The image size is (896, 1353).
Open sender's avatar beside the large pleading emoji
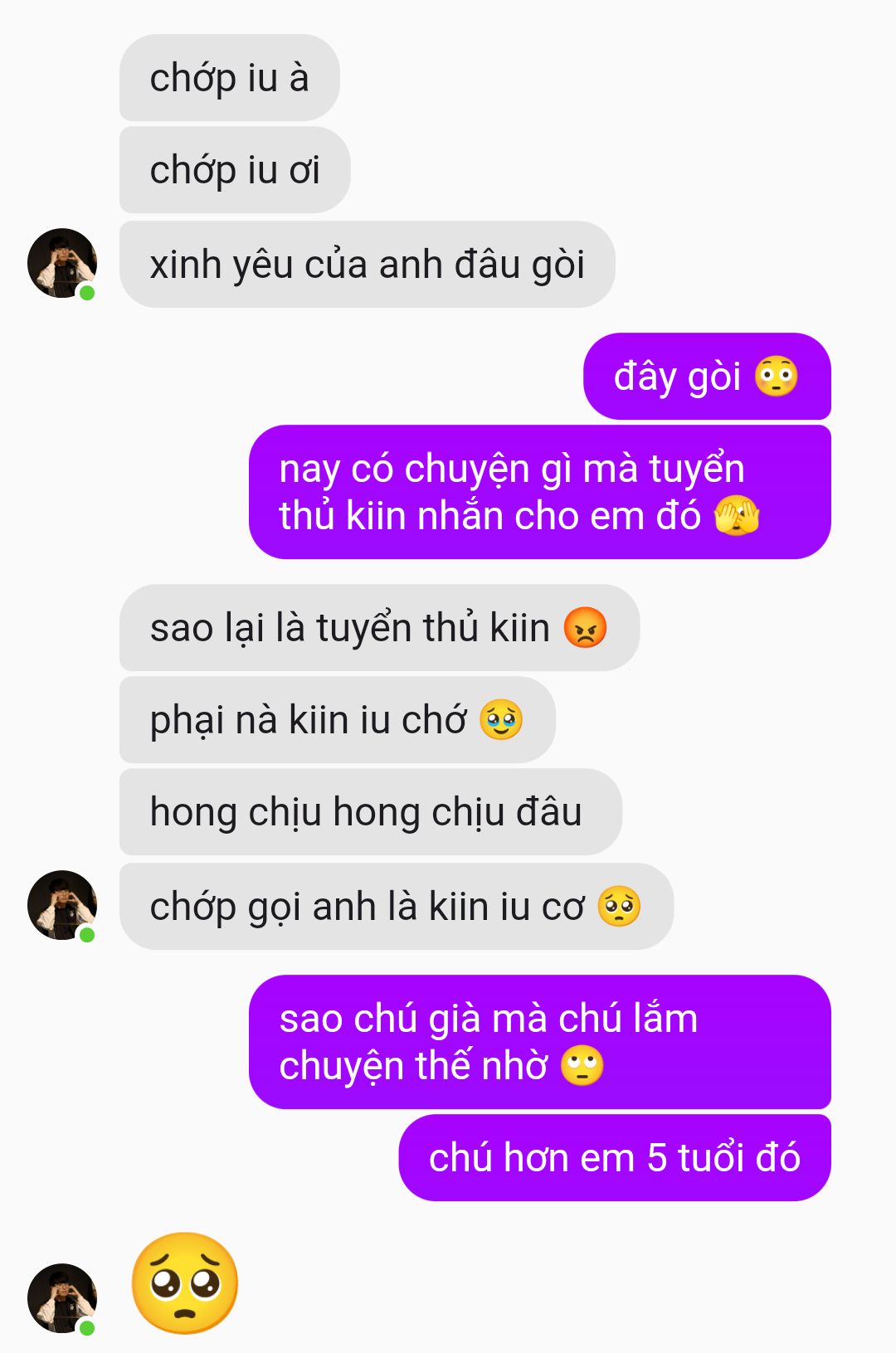click(x=62, y=1298)
